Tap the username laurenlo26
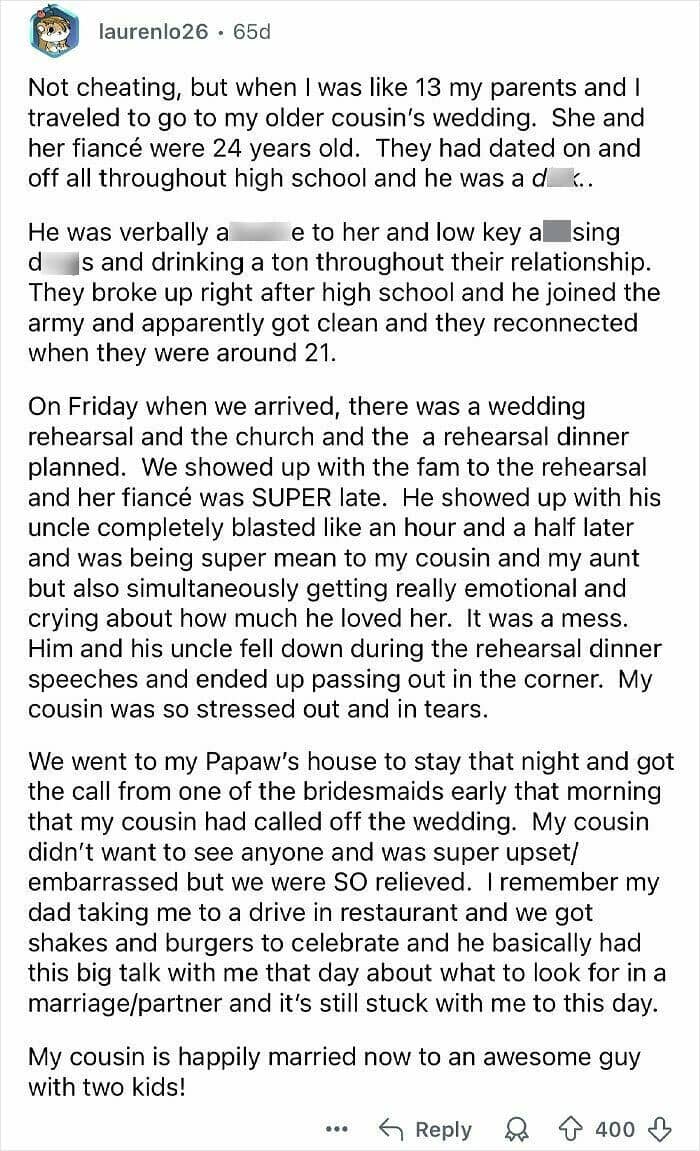This screenshot has width=700, height=1151. 154,32
